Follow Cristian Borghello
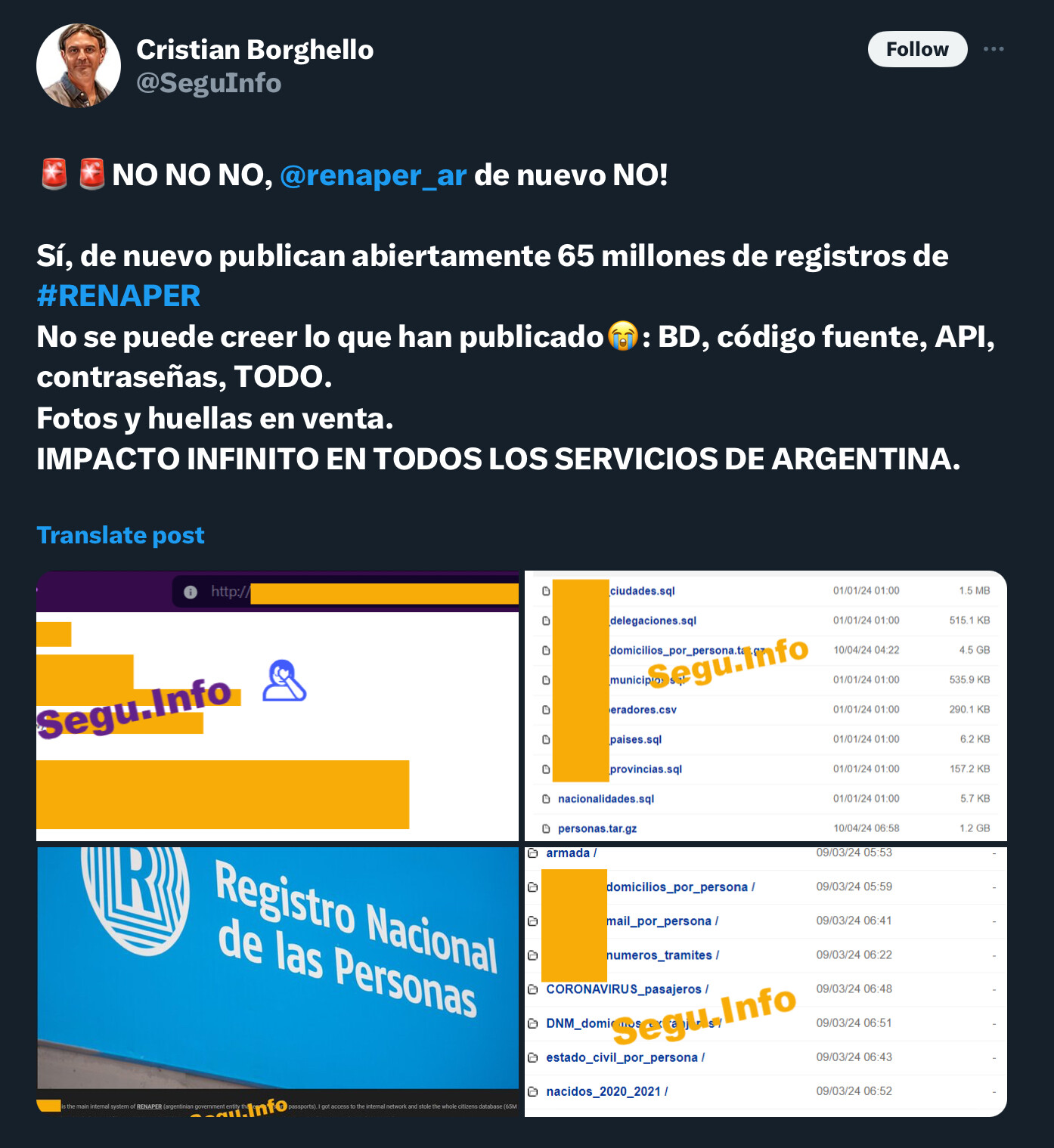Screen dimensions: 1054x1148 (x=916, y=49)
